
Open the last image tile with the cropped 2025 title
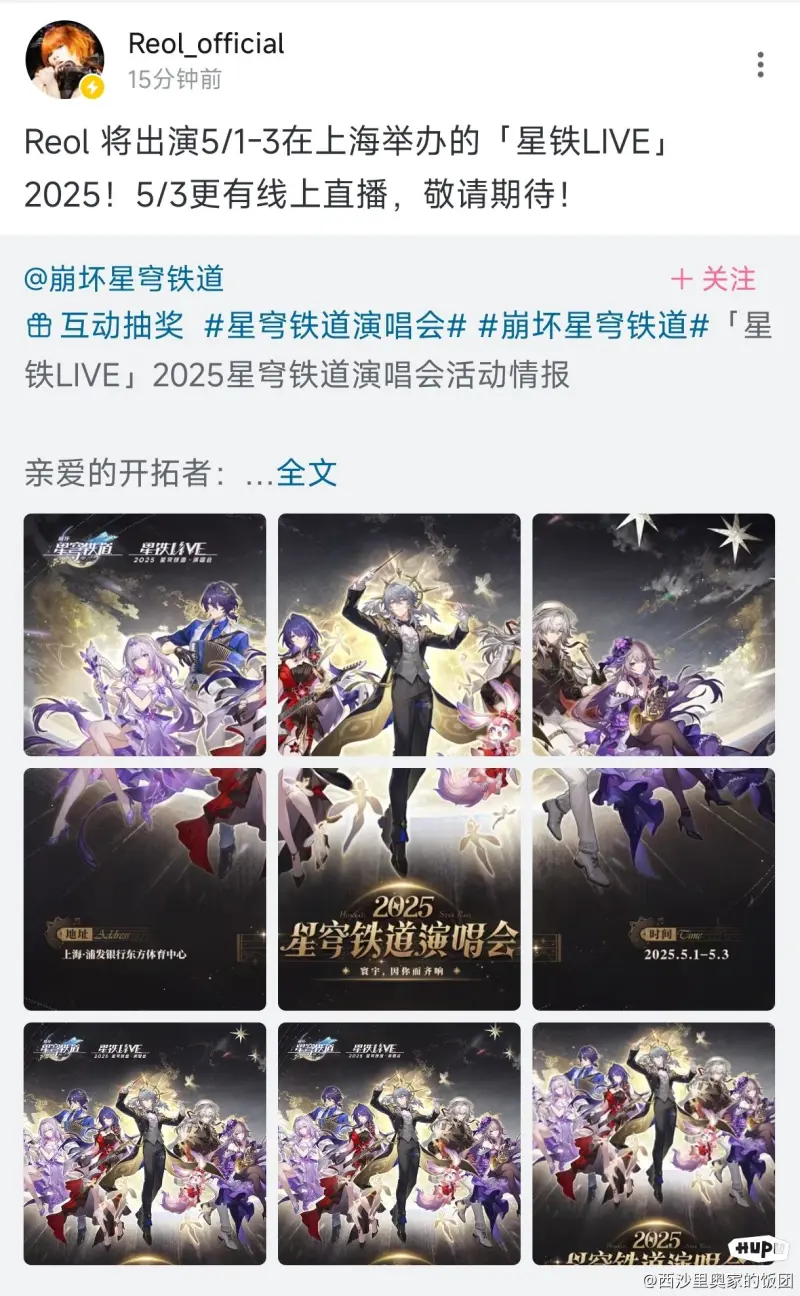point(653,1142)
